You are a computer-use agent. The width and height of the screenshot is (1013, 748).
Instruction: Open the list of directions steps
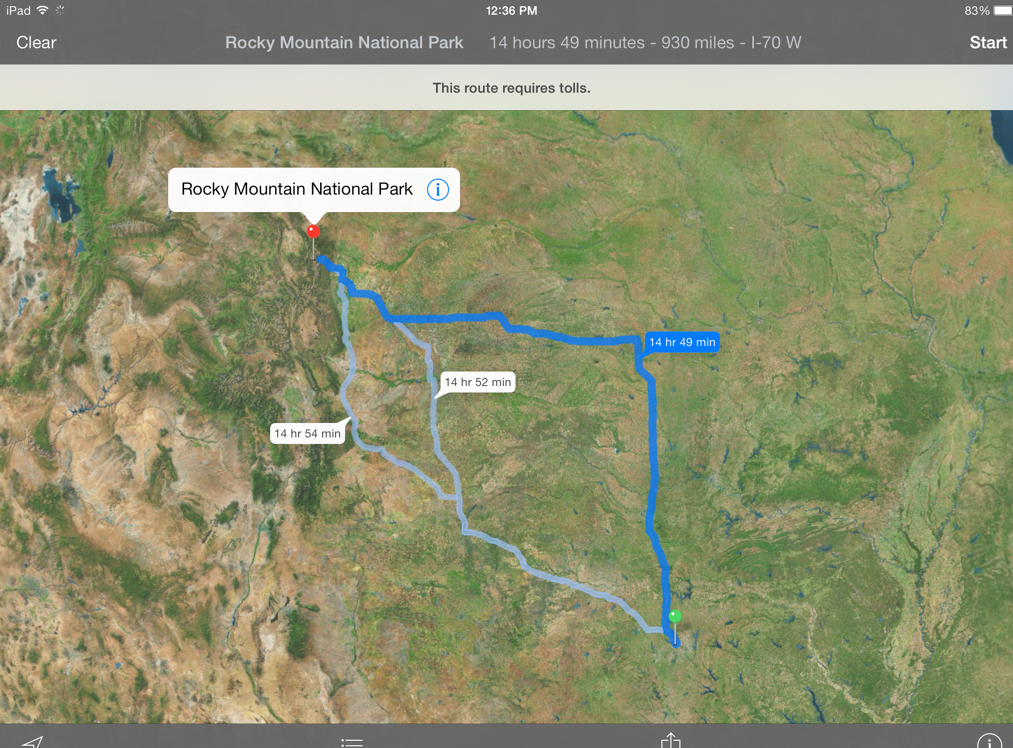coord(352,741)
